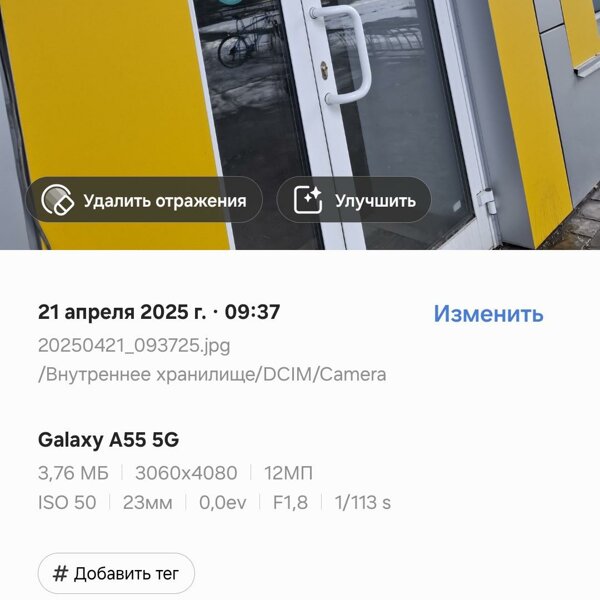
Task: Edit photo details via Изменить
Action: point(488,314)
